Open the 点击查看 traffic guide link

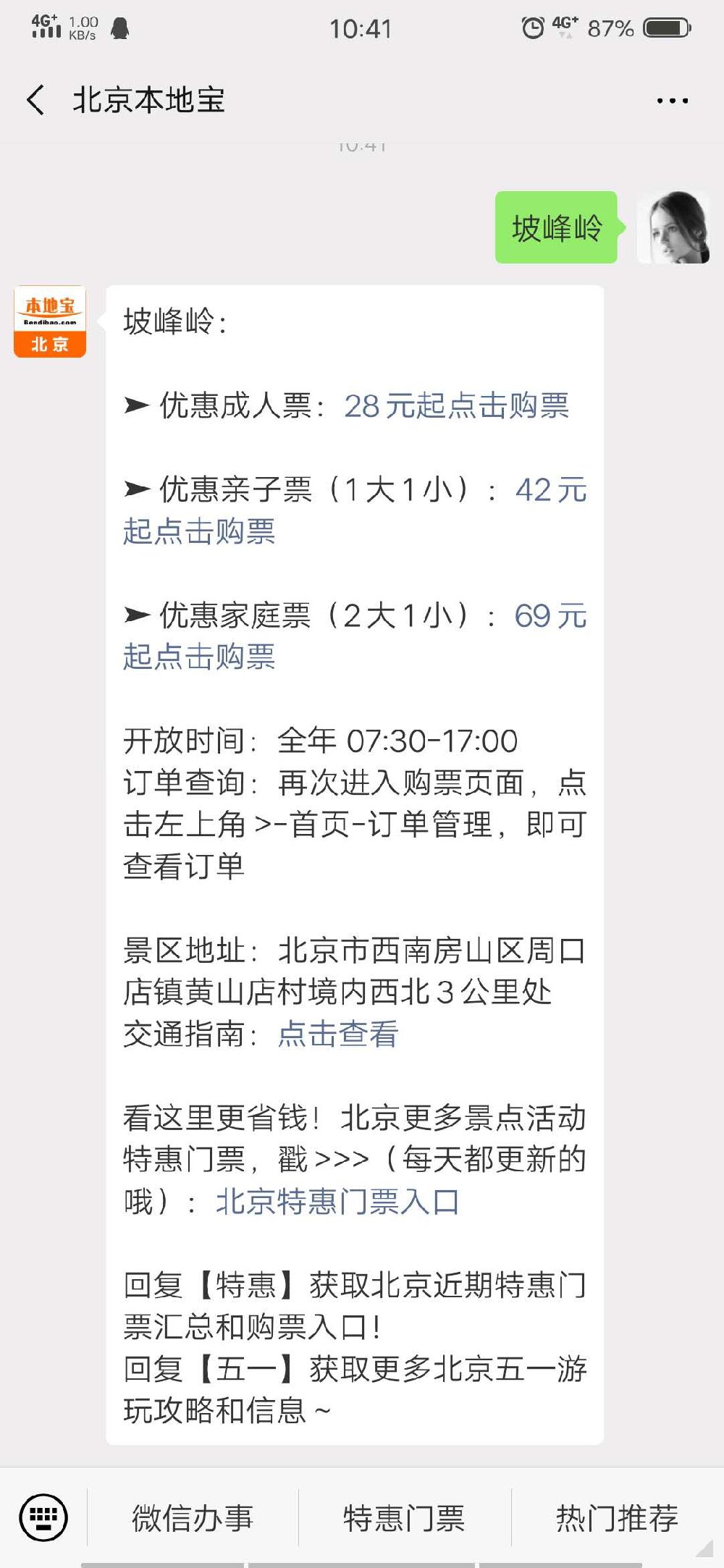[337, 1034]
